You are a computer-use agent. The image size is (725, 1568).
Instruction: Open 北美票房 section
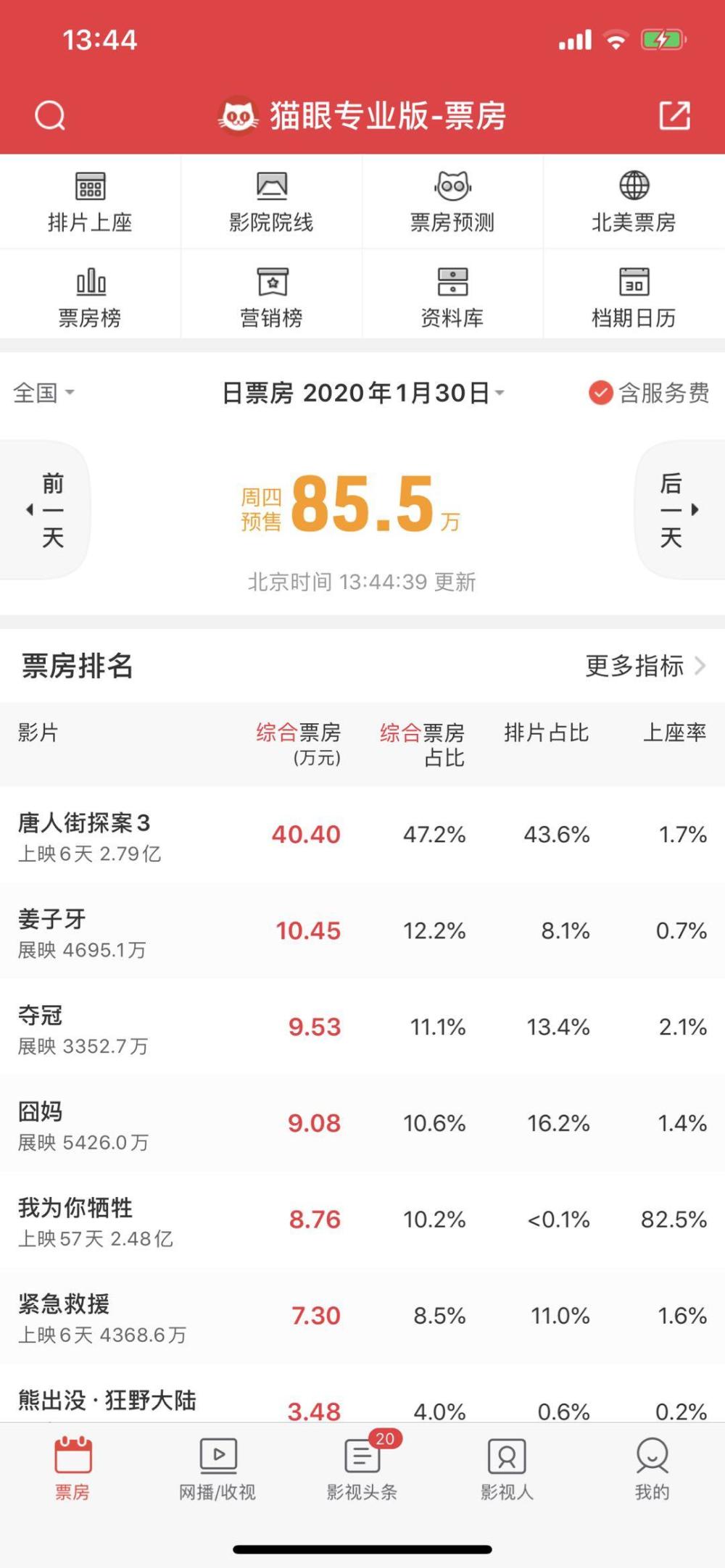coord(634,202)
